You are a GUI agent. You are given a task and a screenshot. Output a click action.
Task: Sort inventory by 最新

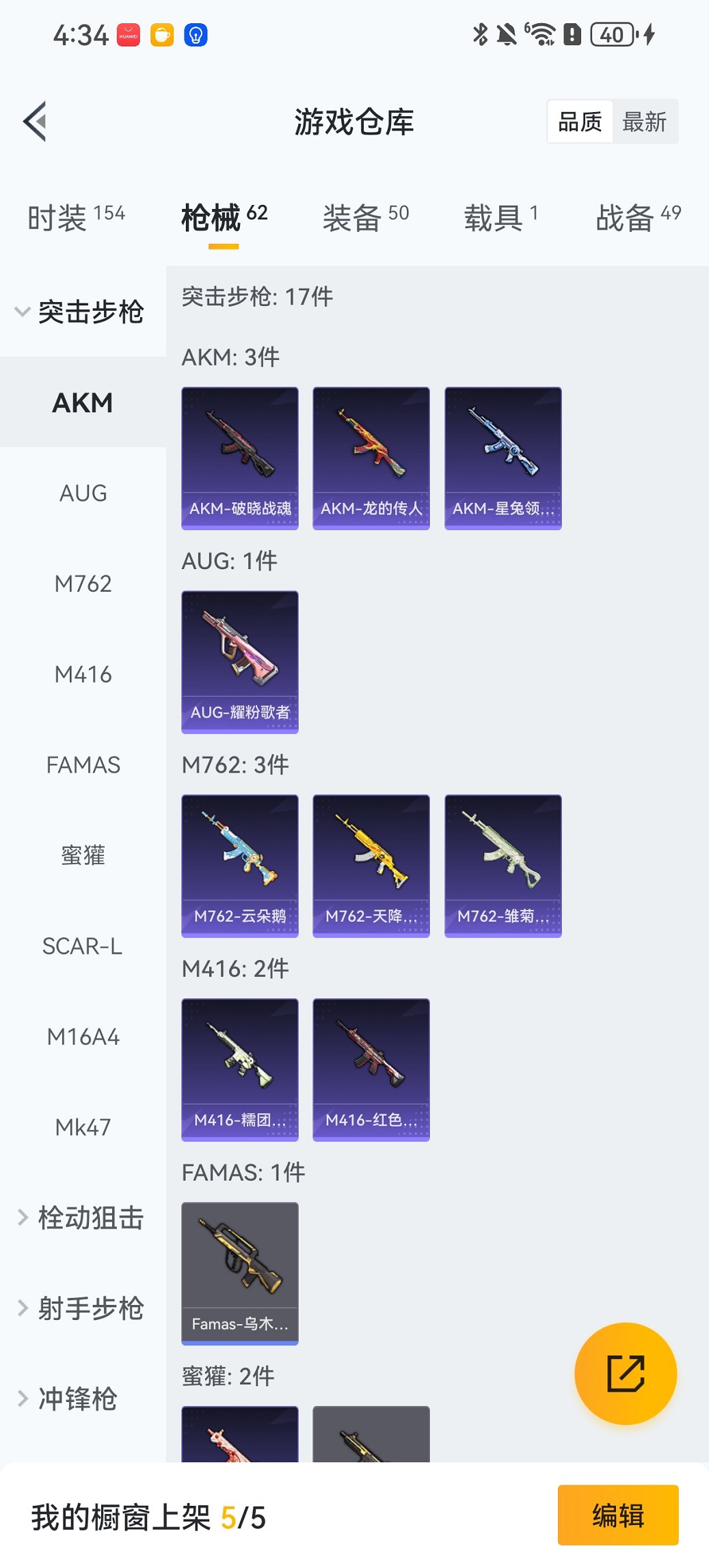[x=644, y=122]
